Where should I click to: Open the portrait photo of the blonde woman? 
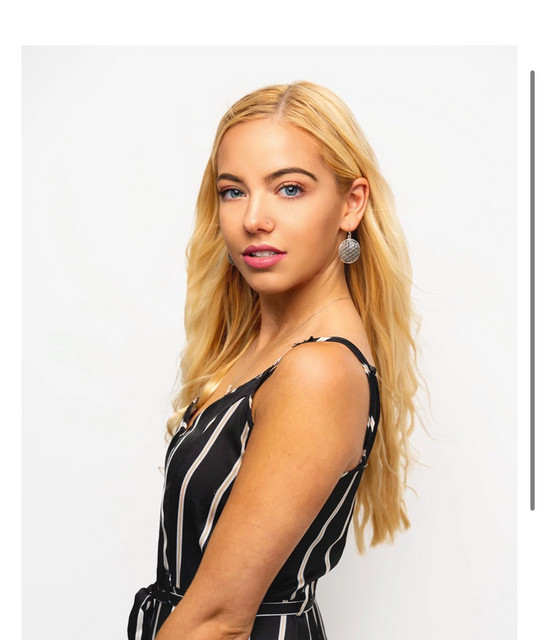coord(269,343)
